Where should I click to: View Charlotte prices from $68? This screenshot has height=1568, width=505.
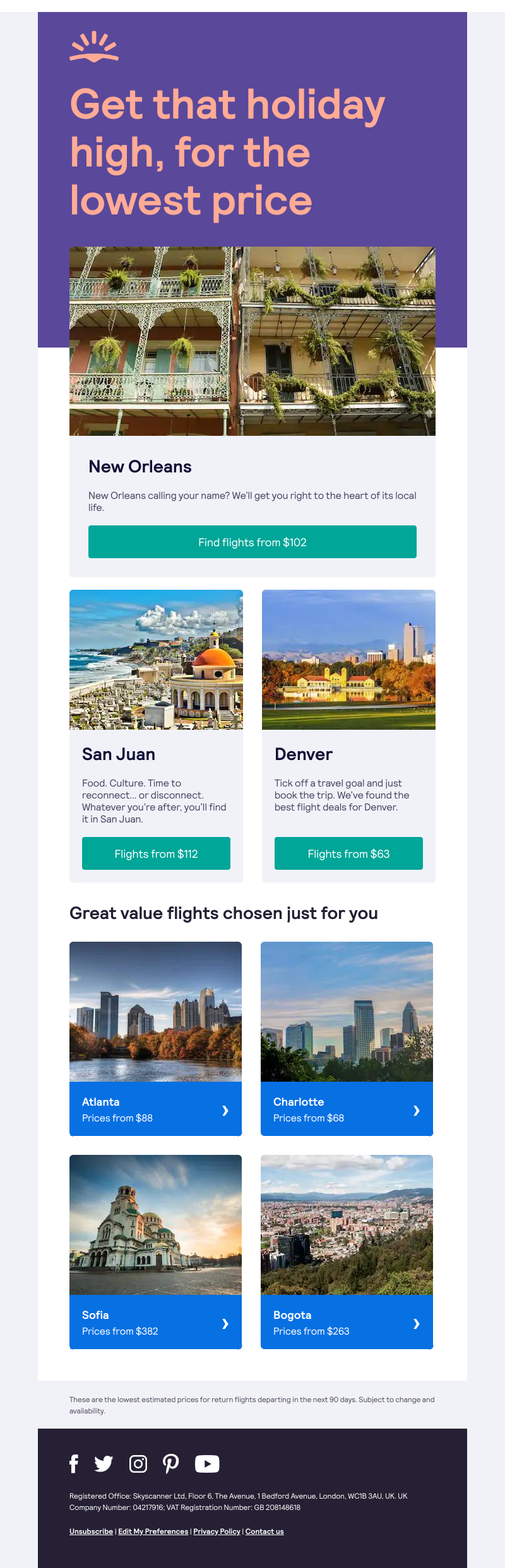click(347, 1109)
